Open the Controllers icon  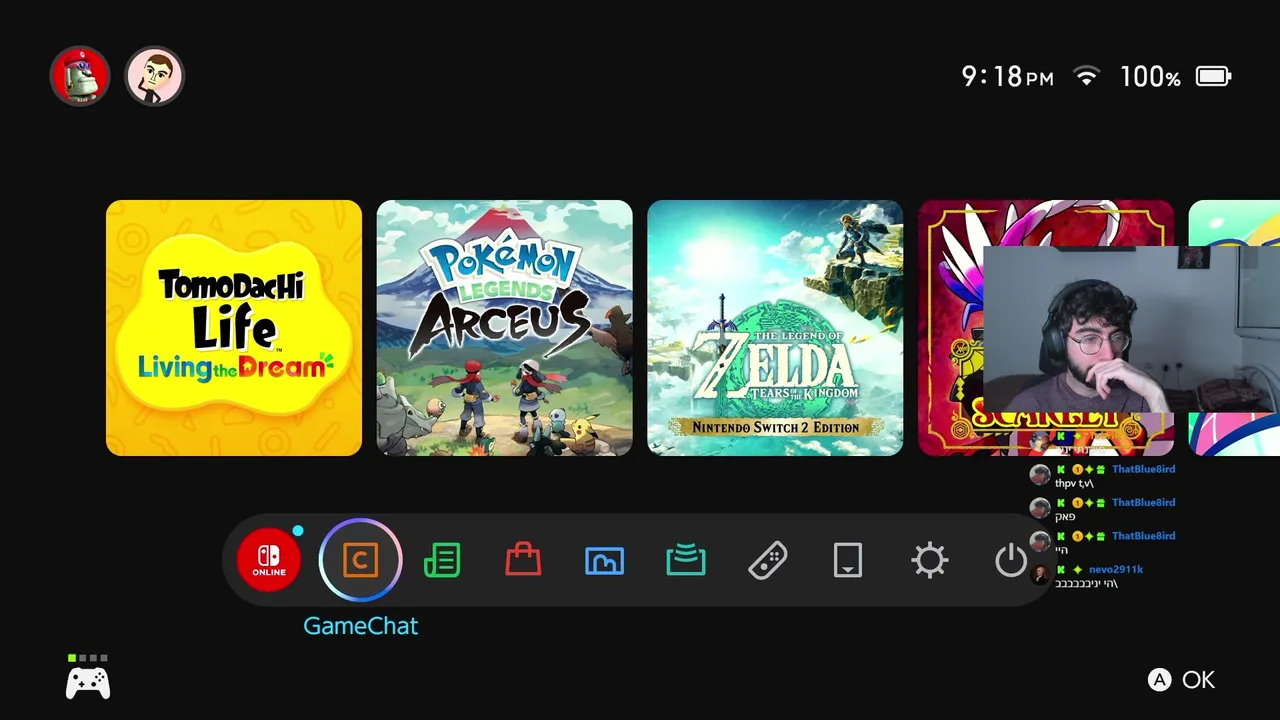pyautogui.click(x=767, y=560)
